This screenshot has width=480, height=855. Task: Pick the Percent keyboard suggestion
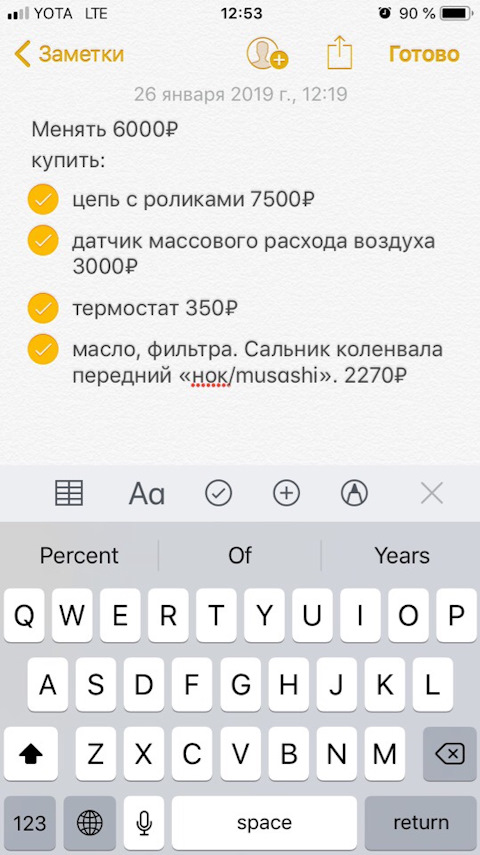click(79, 556)
